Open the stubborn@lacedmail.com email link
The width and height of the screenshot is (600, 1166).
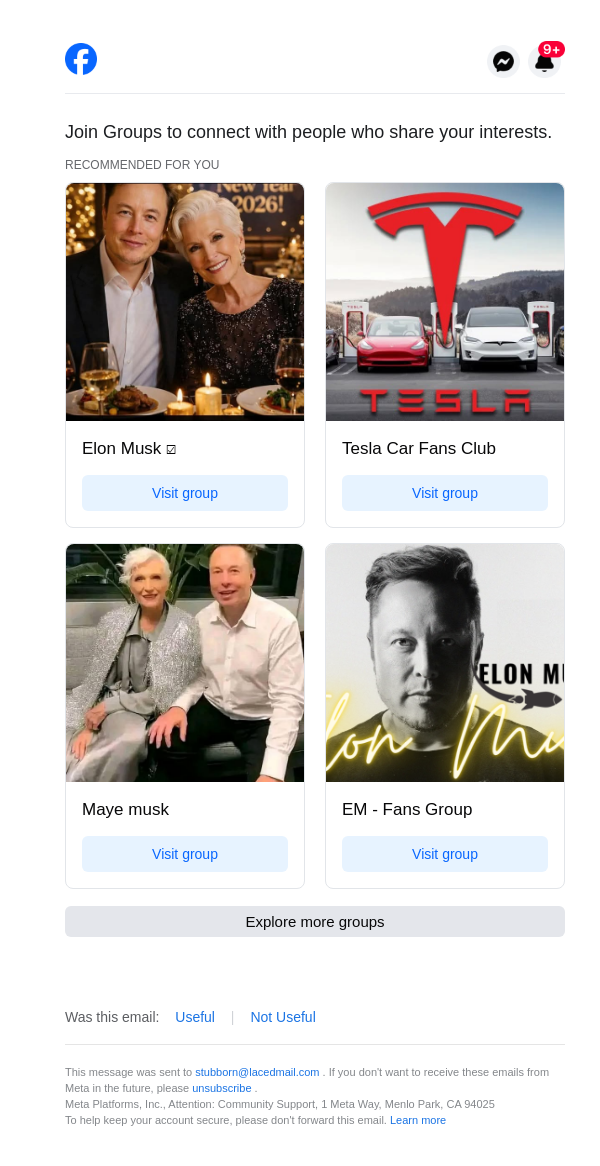(257, 1072)
